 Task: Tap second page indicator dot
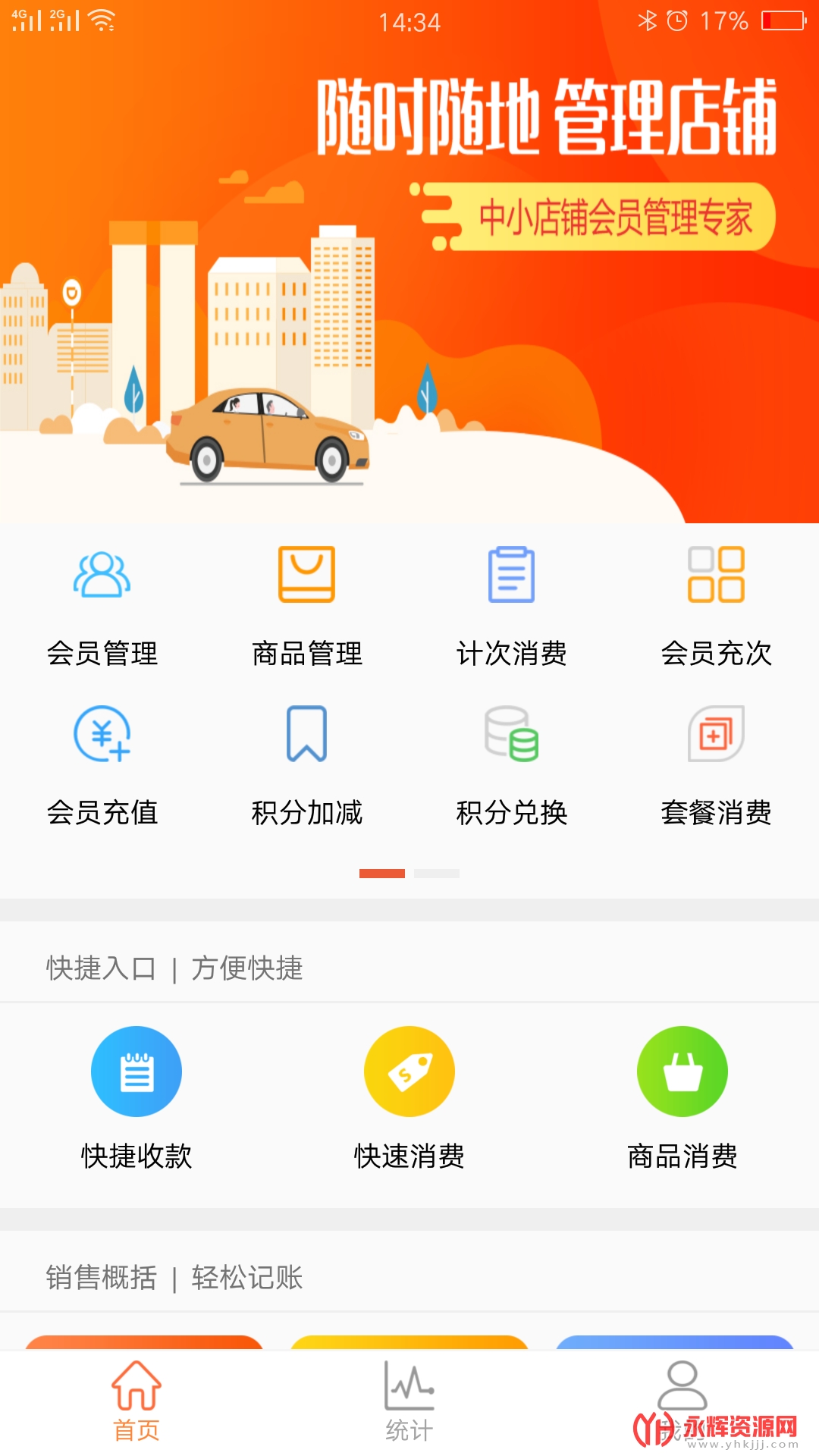[x=437, y=874]
